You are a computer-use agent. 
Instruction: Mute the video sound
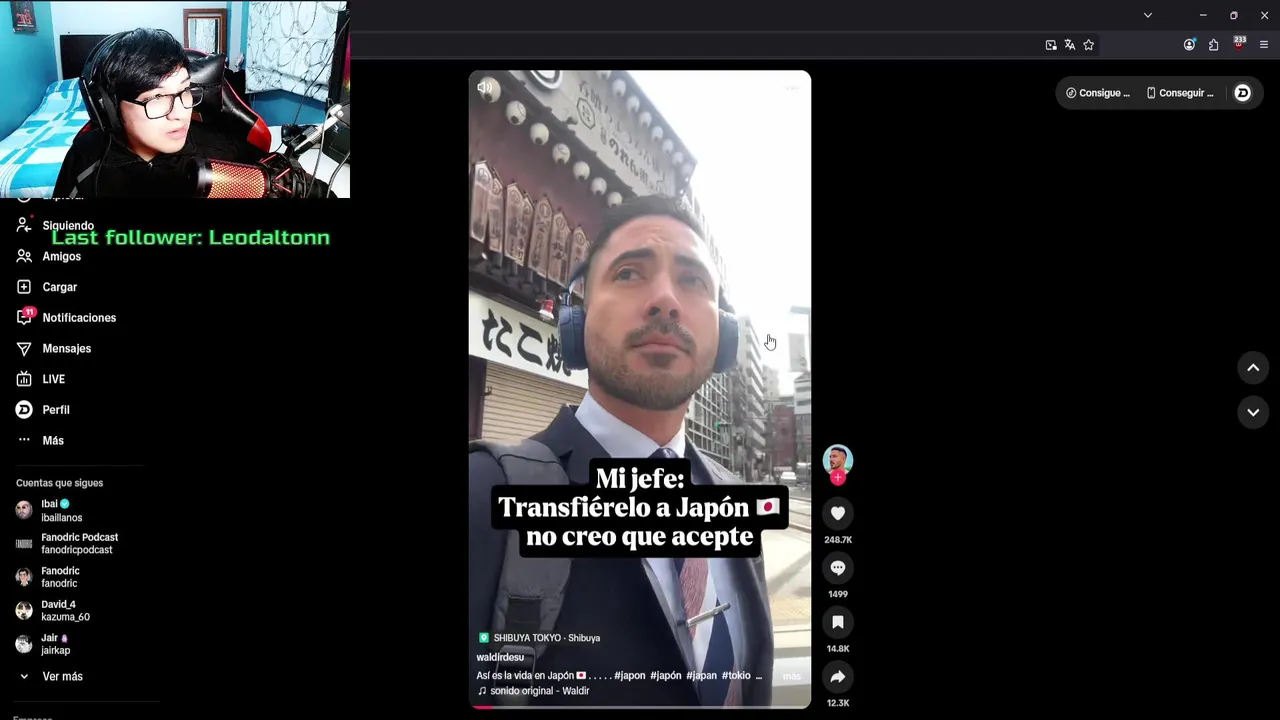tap(485, 88)
